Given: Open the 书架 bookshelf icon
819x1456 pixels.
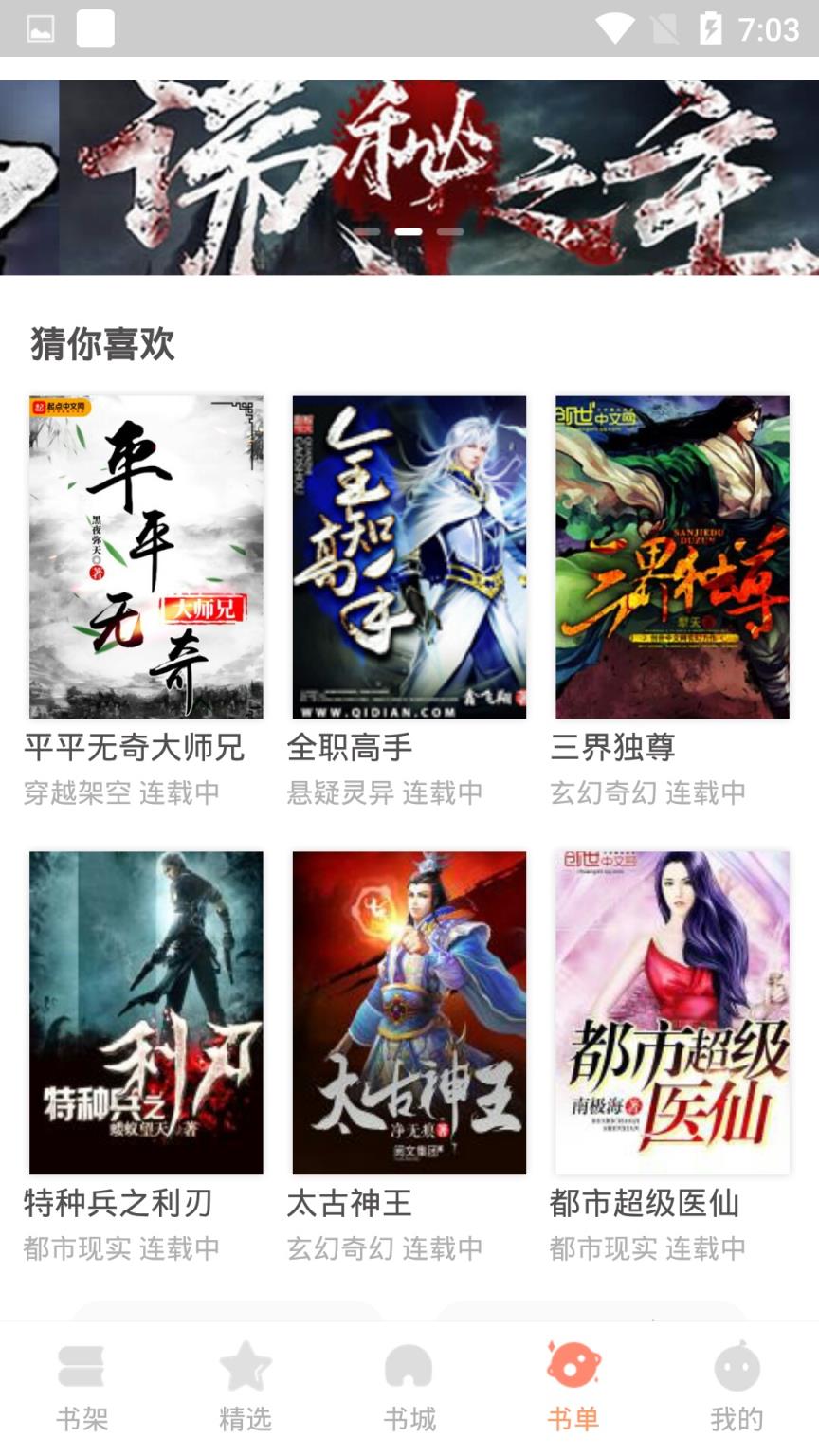Looking at the screenshot, I should pos(82,1365).
